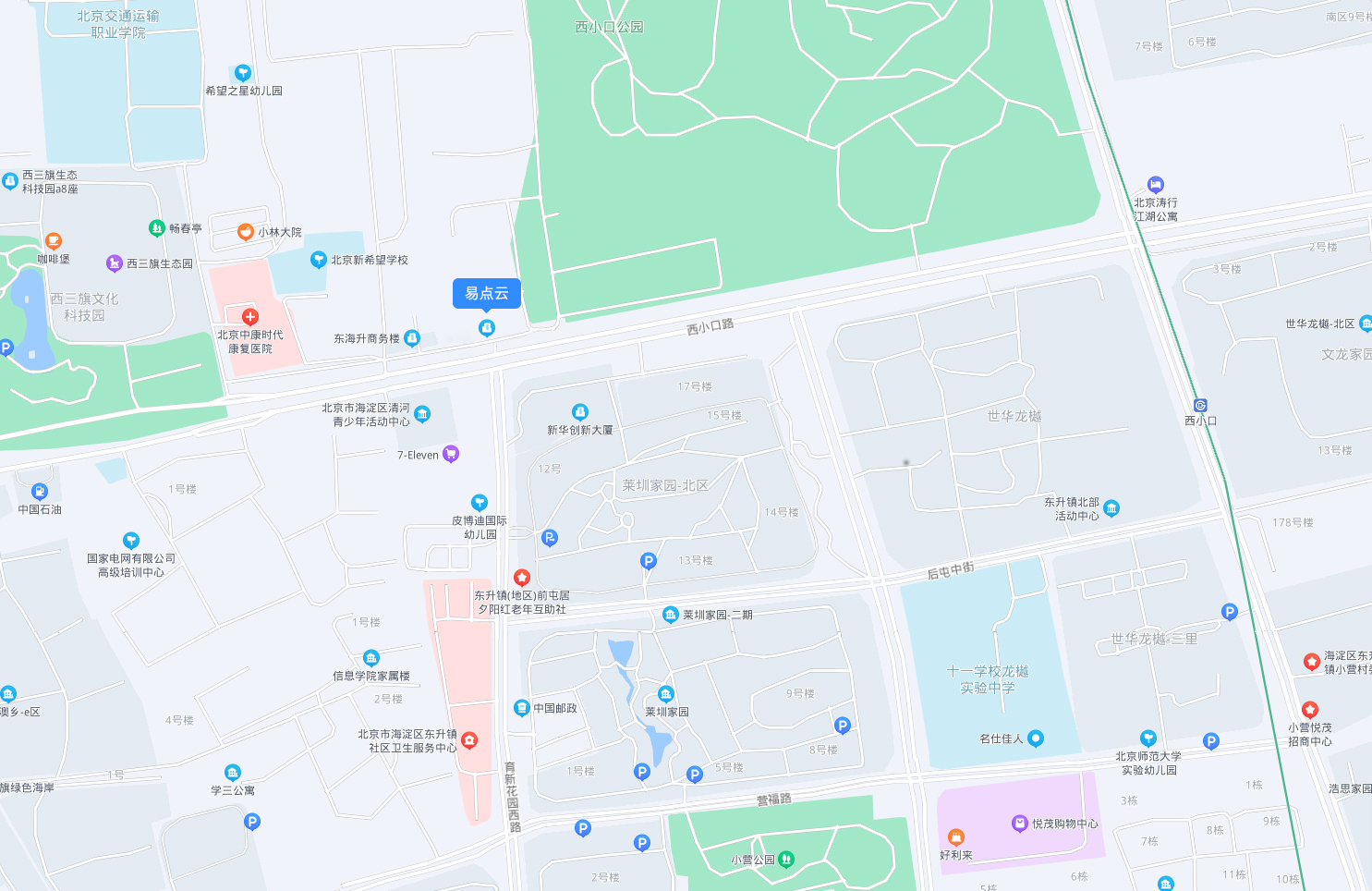Open the 7-Eleven store marker
1372x891 pixels.
(451, 454)
